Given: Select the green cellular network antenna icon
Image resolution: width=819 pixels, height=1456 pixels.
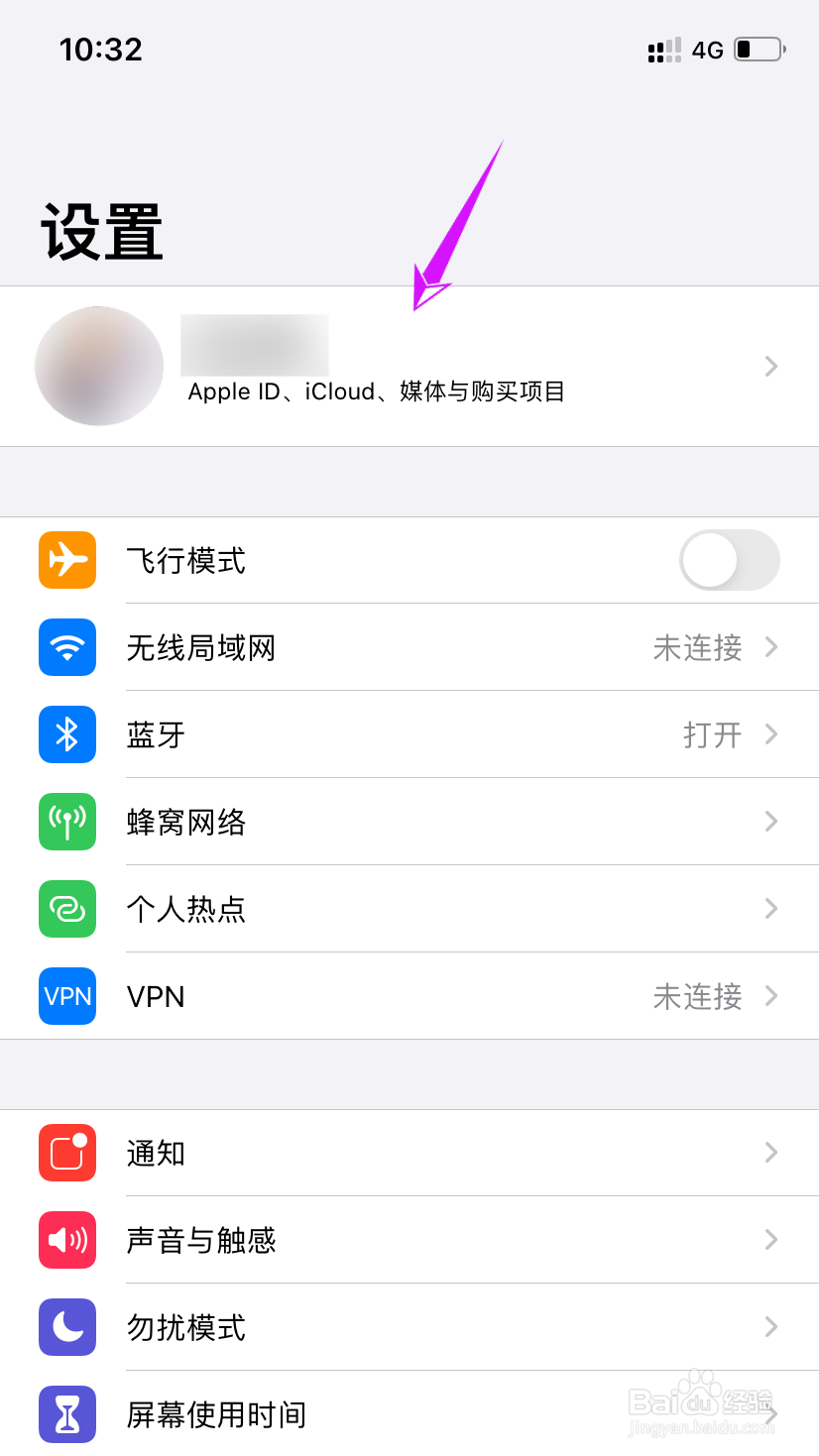Looking at the screenshot, I should (66, 822).
